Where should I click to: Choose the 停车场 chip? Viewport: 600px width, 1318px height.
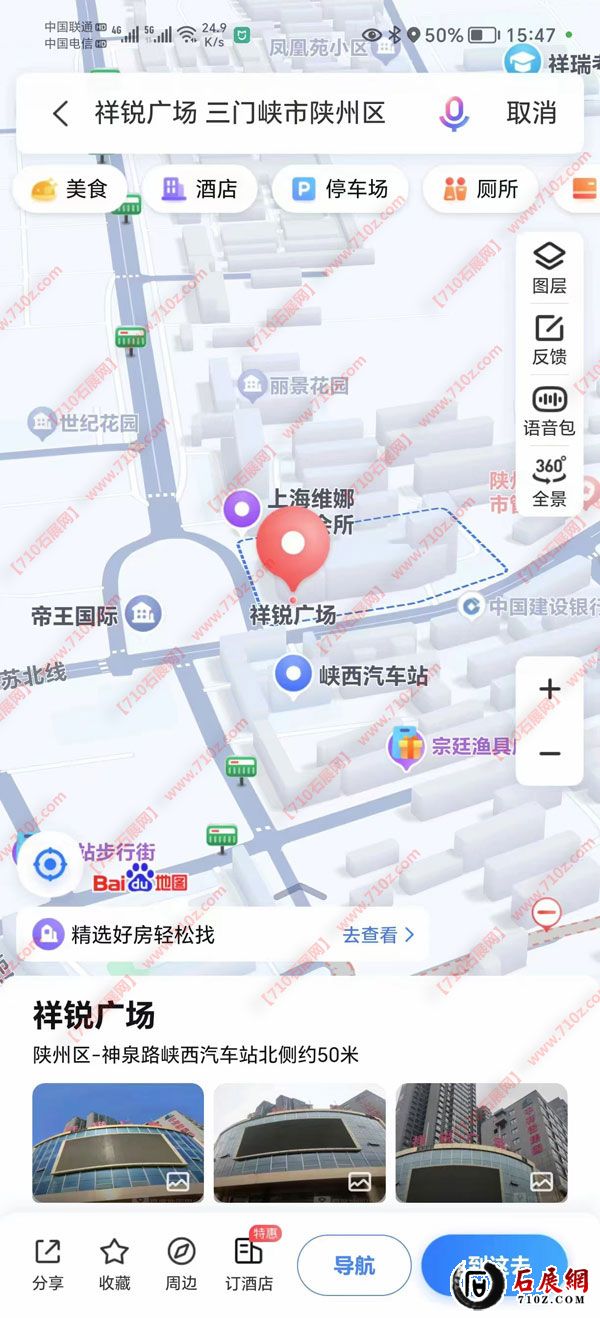point(340,188)
